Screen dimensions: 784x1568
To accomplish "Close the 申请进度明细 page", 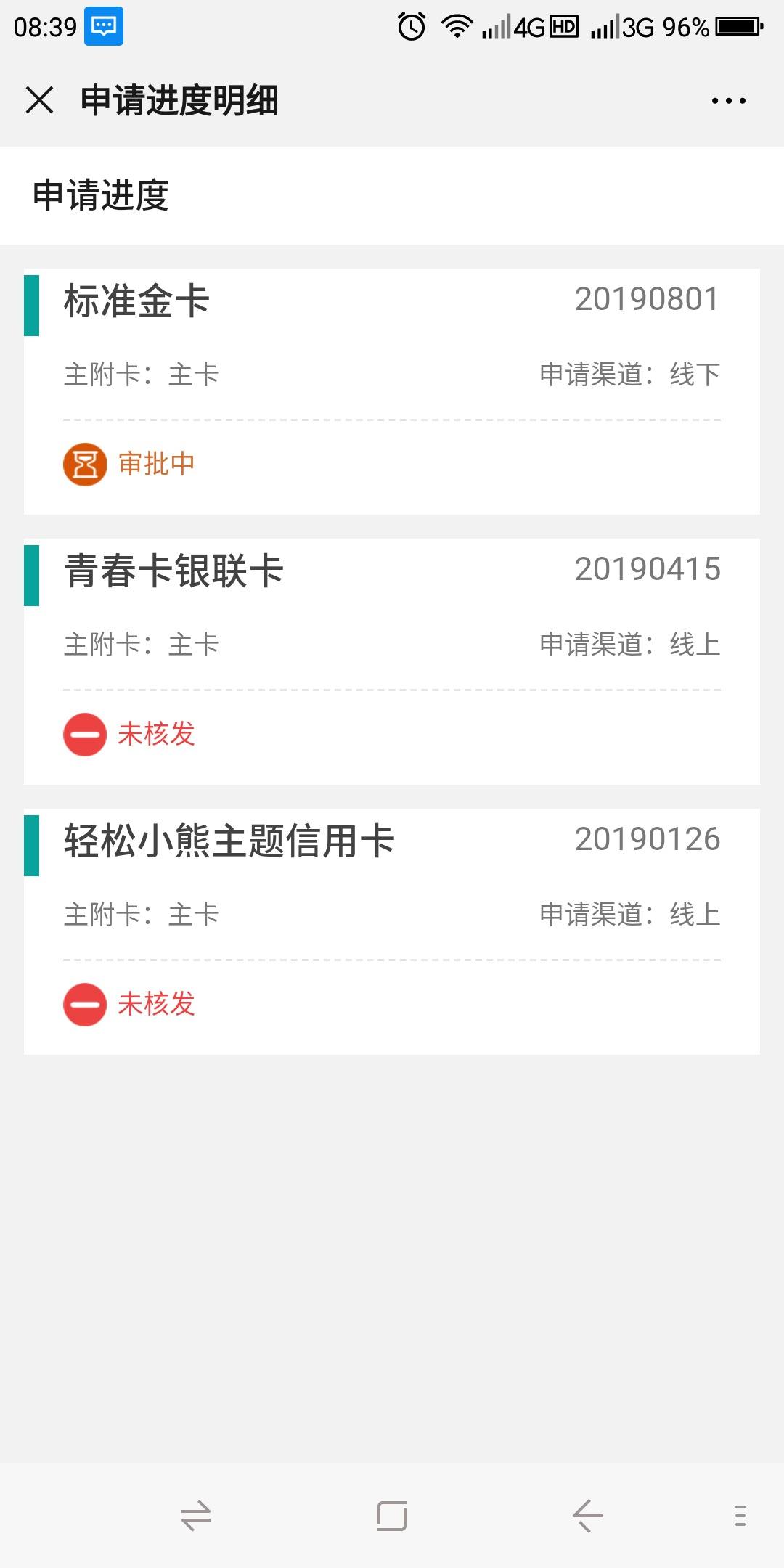I will click(x=39, y=100).
